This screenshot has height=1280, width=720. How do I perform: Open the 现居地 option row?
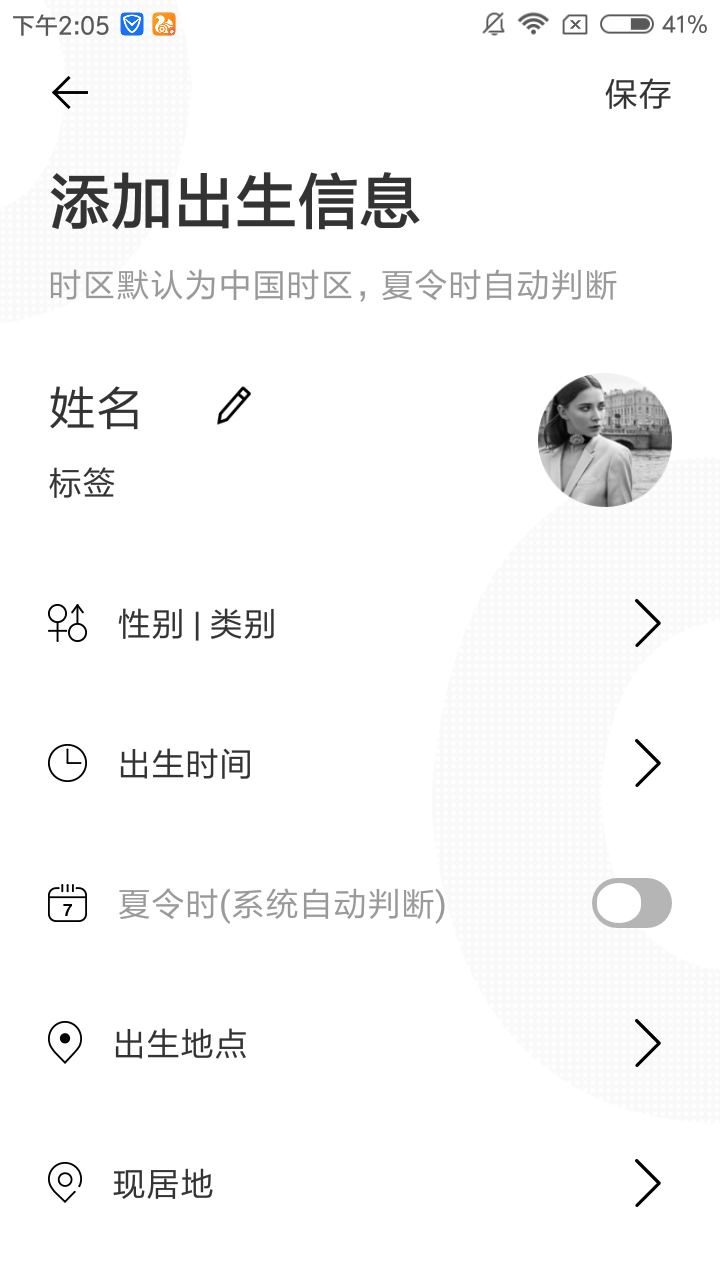[x=648, y=1183]
